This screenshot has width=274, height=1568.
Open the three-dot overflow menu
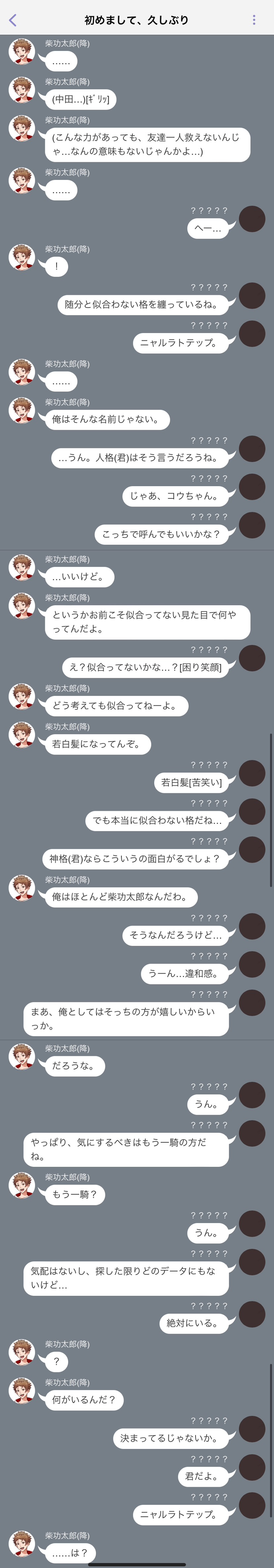[x=254, y=20]
